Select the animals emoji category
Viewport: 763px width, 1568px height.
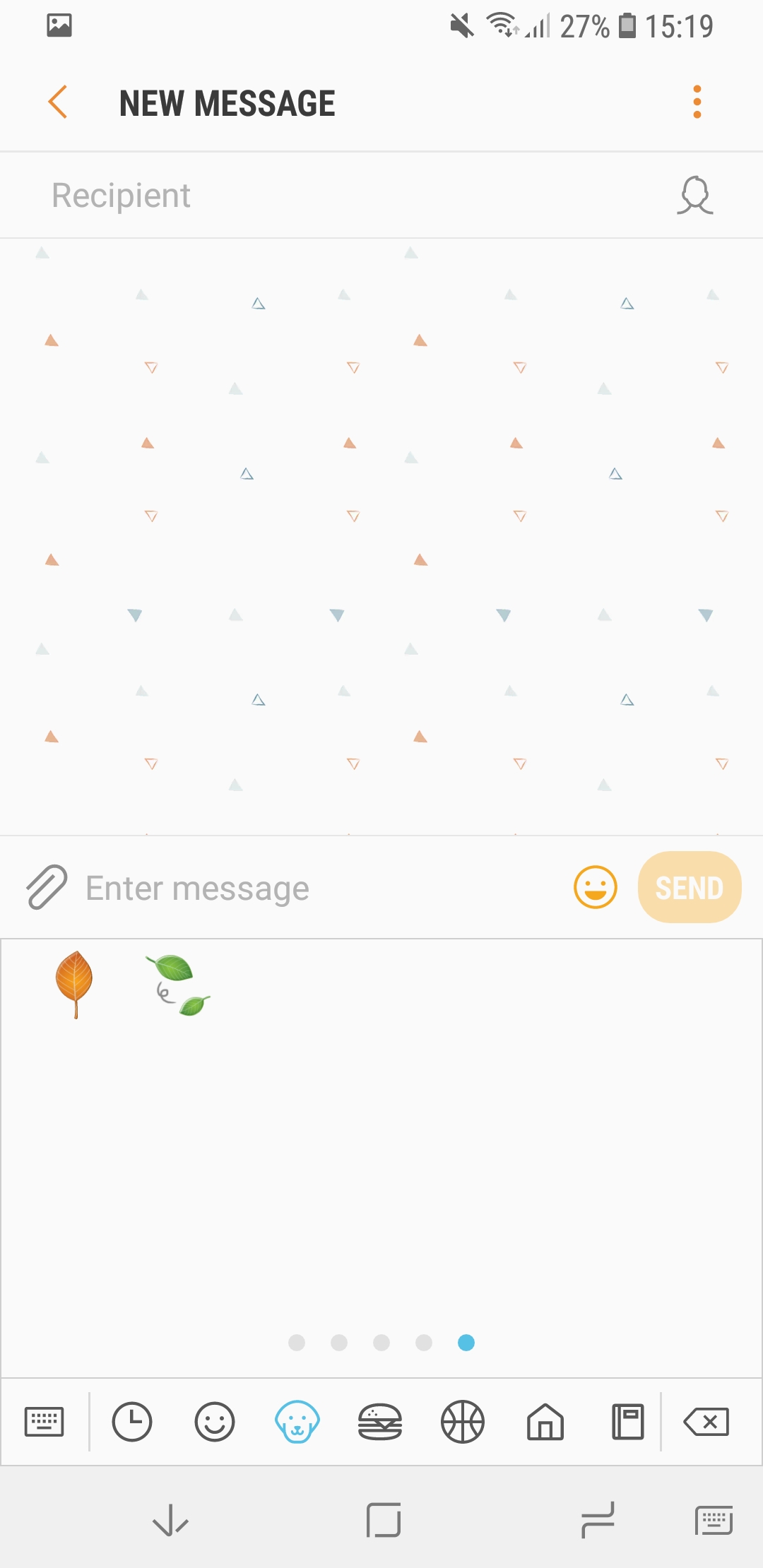click(x=297, y=1421)
